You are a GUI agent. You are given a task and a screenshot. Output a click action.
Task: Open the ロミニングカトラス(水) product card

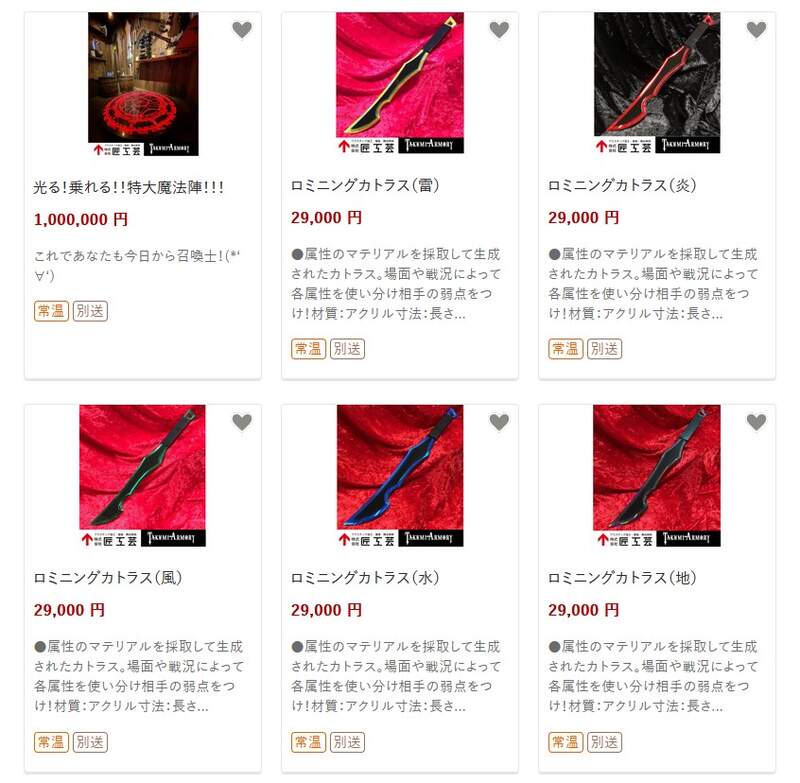tap(365, 578)
